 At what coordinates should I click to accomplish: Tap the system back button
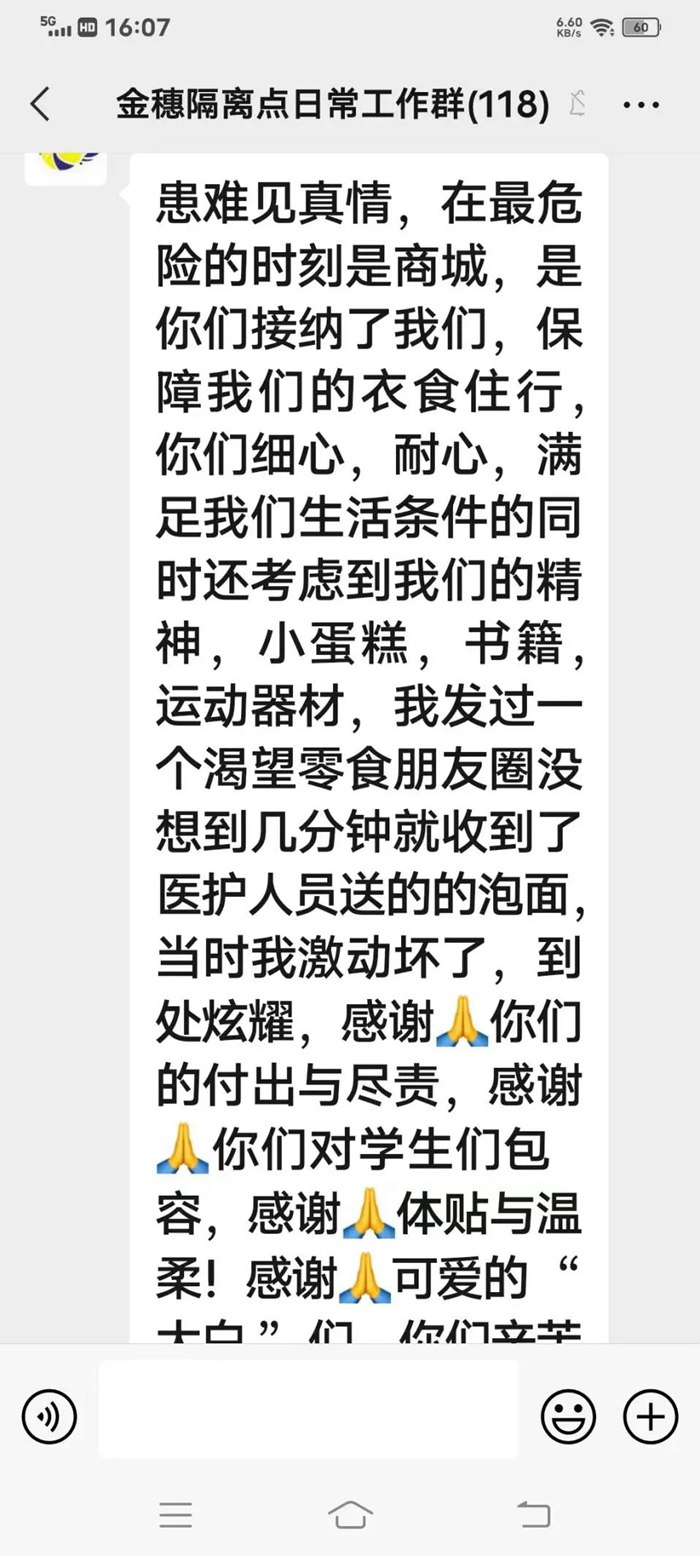pyautogui.click(x=533, y=1514)
